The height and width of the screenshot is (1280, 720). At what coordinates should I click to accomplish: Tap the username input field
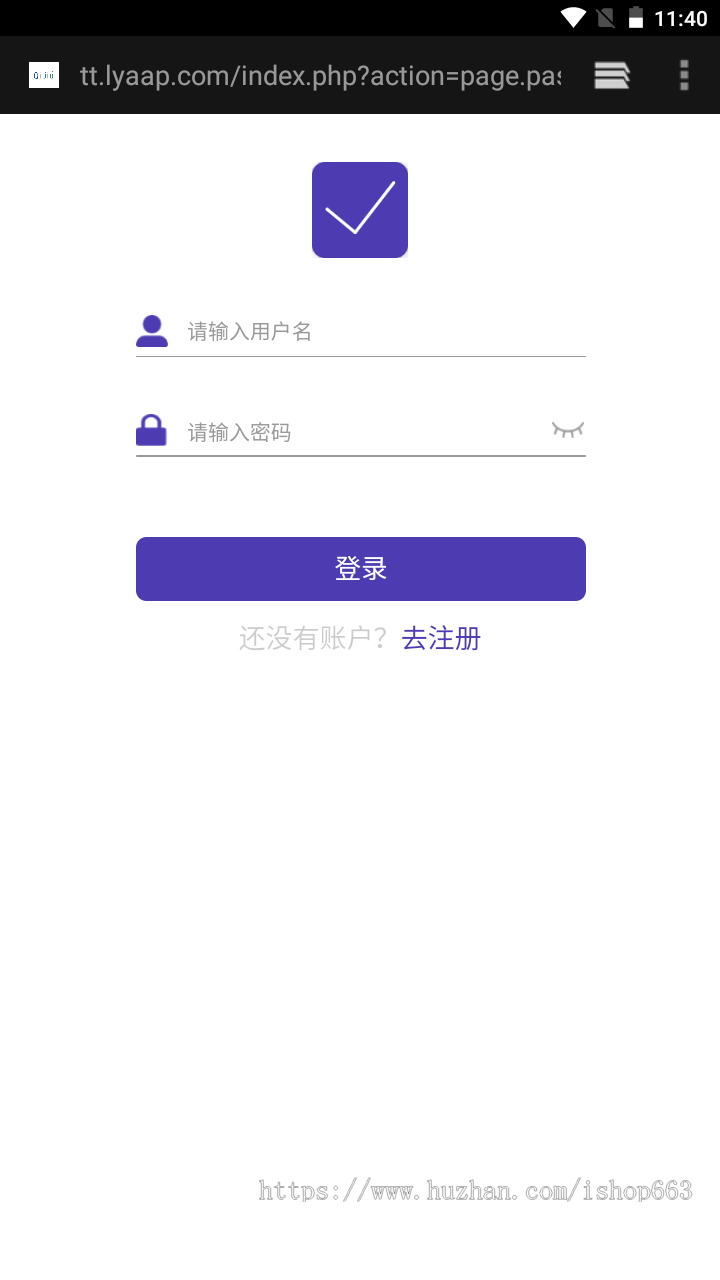380,332
